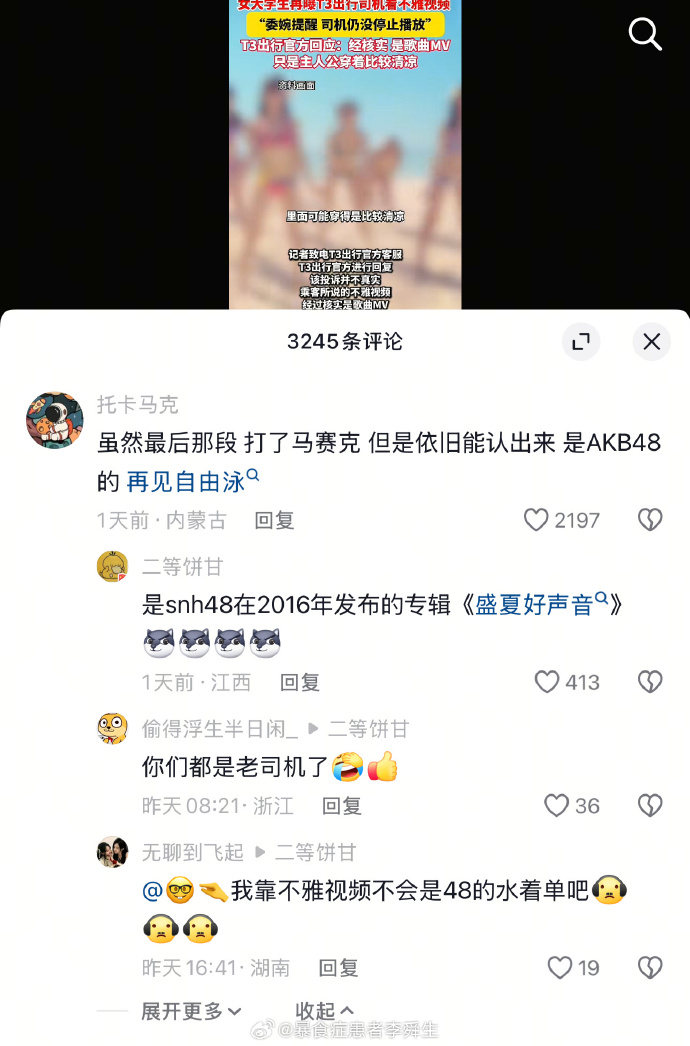
Task: Open 托卡马克's profile avatar
Action: [54, 420]
